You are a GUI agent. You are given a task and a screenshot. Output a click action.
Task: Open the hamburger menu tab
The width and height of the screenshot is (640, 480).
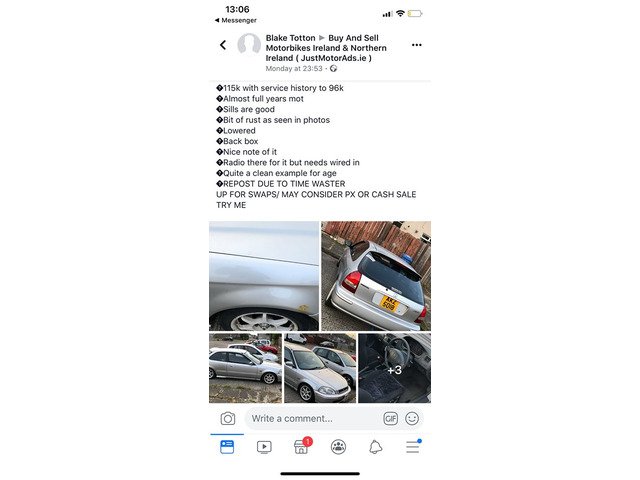tap(413, 447)
